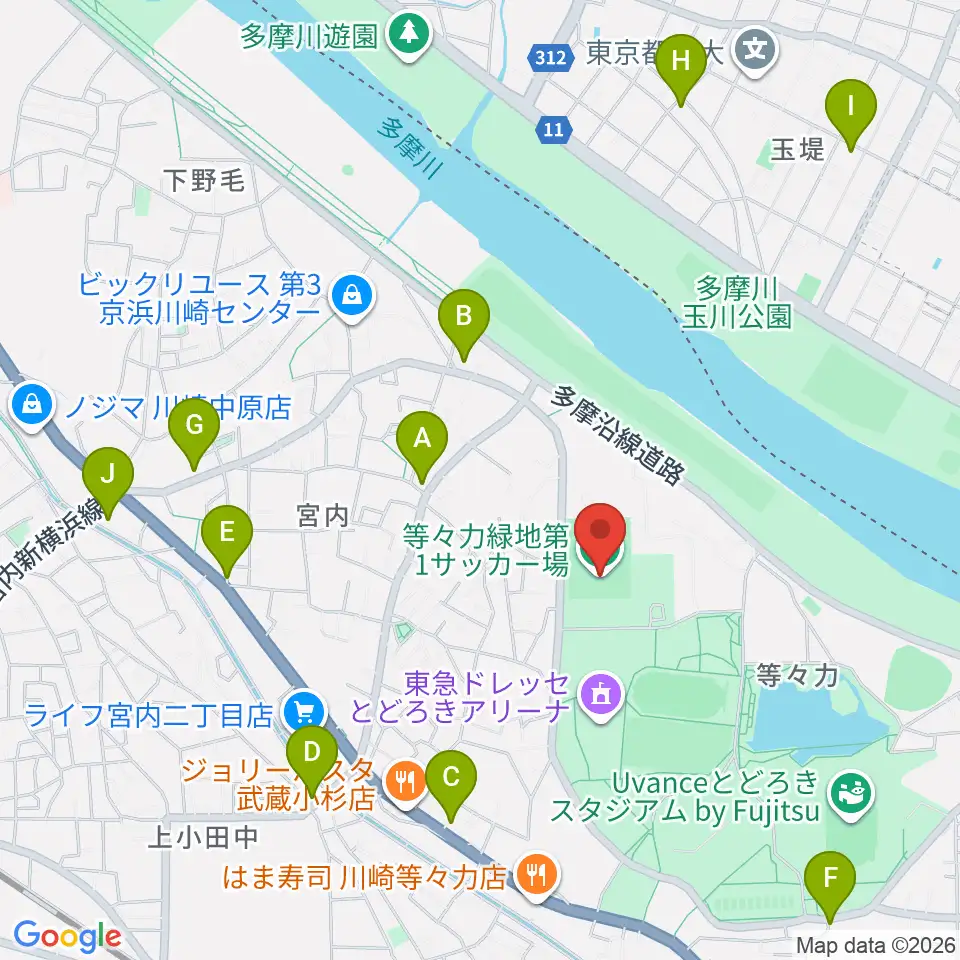Tap the はま寿司 川崎等々力店 restaurant pin

(x=536, y=876)
